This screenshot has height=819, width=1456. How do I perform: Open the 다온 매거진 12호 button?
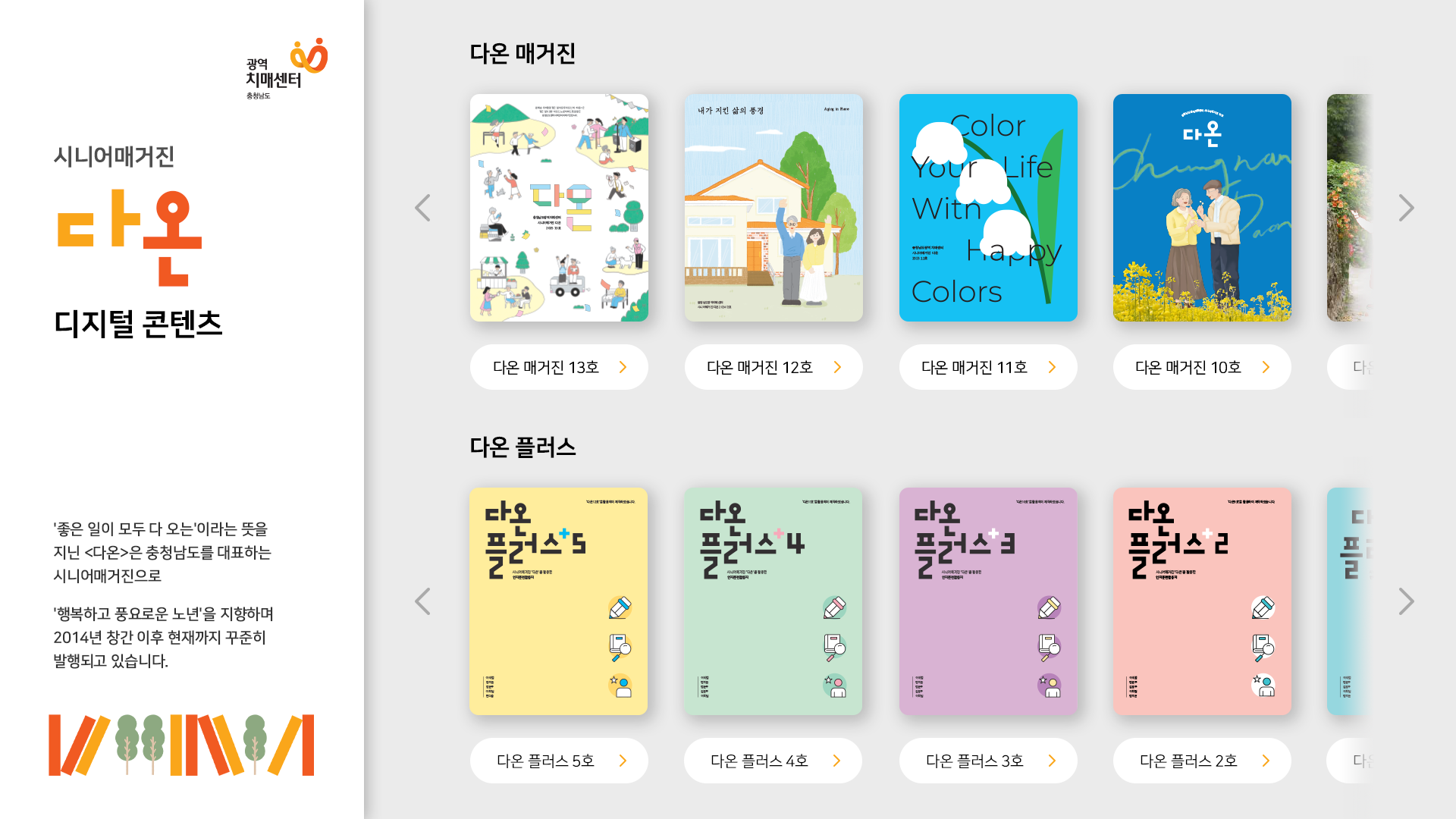pyautogui.click(x=773, y=367)
